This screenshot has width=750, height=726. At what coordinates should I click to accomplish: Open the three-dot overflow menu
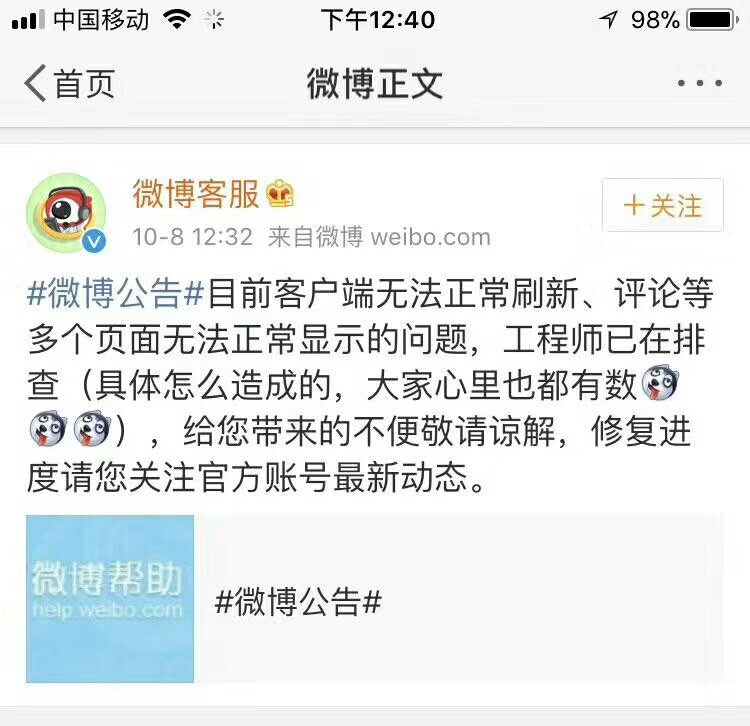[699, 84]
